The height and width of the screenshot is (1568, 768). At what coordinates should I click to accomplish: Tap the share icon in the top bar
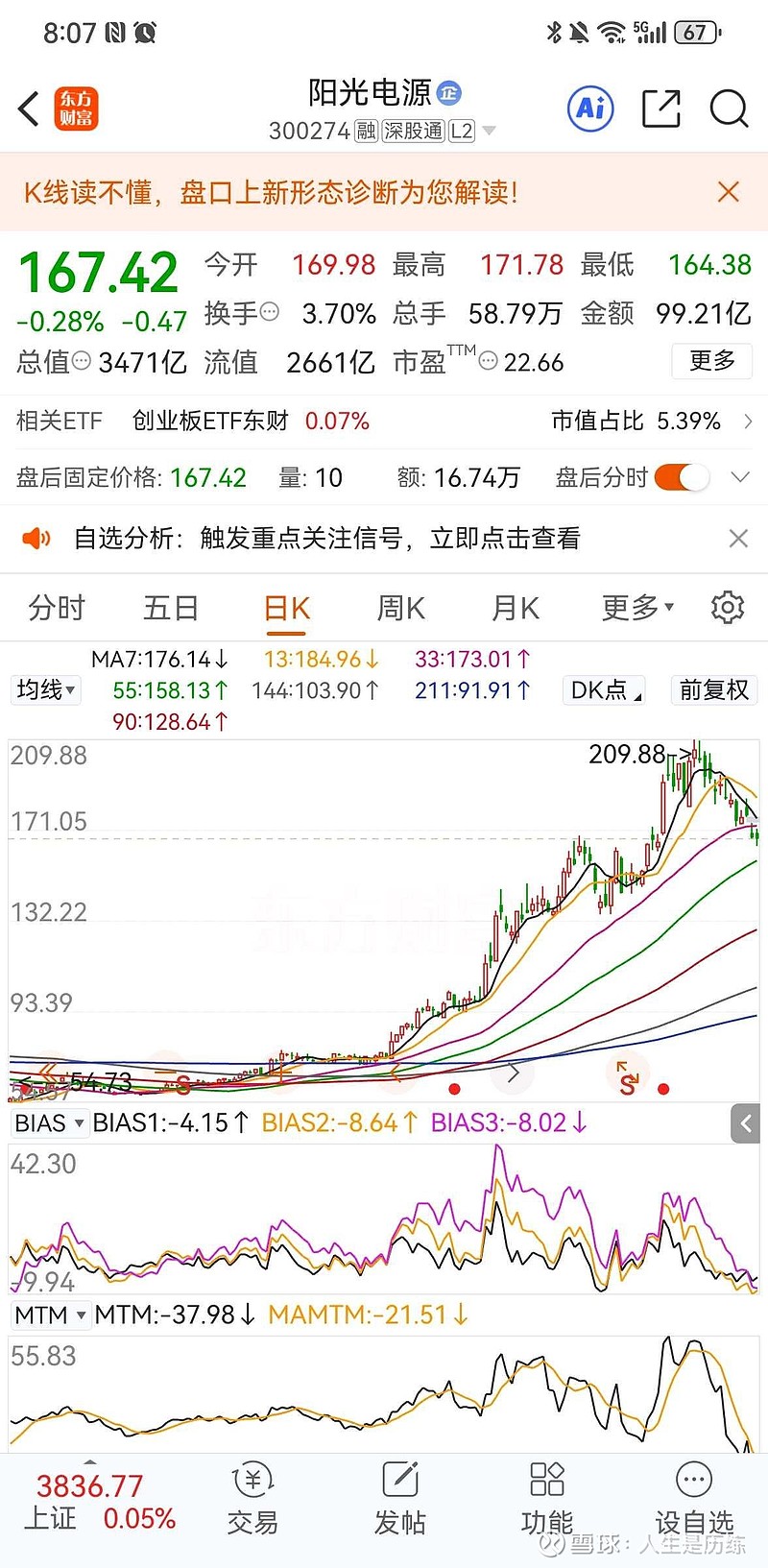pos(660,109)
